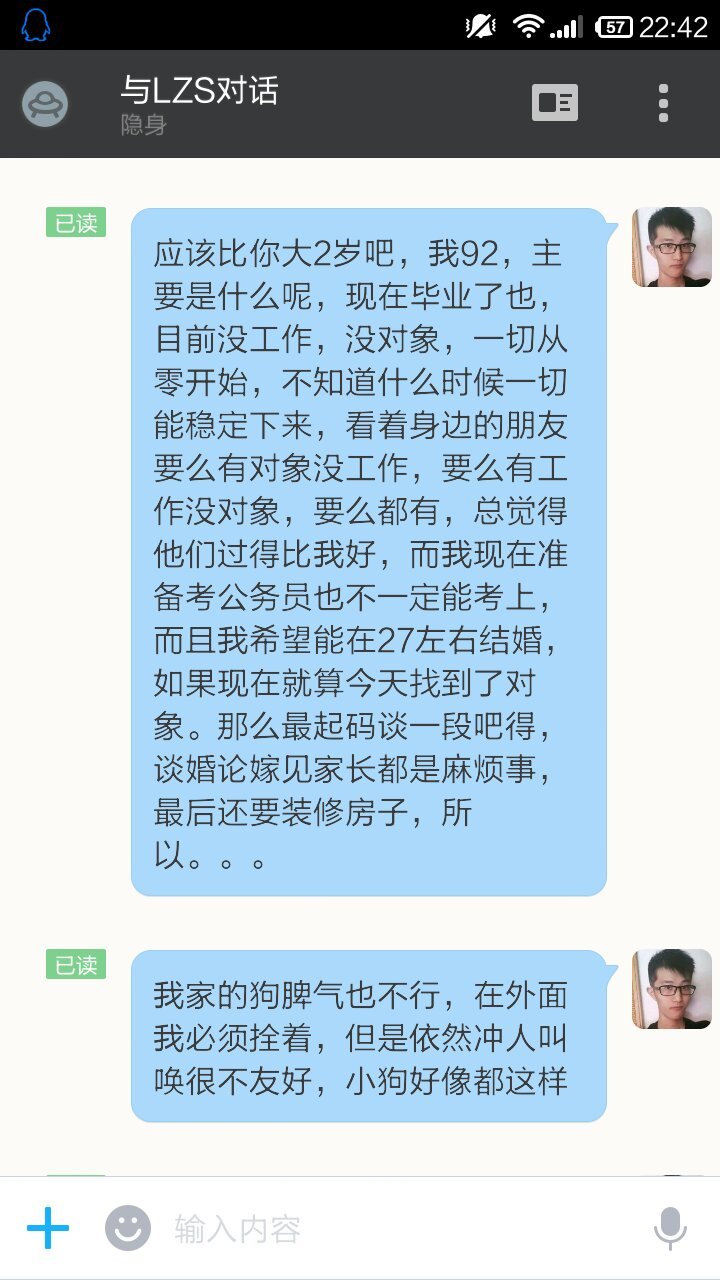This screenshot has height=1280, width=720.
Task: Open the overflow menu
Action: pyautogui.click(x=663, y=103)
